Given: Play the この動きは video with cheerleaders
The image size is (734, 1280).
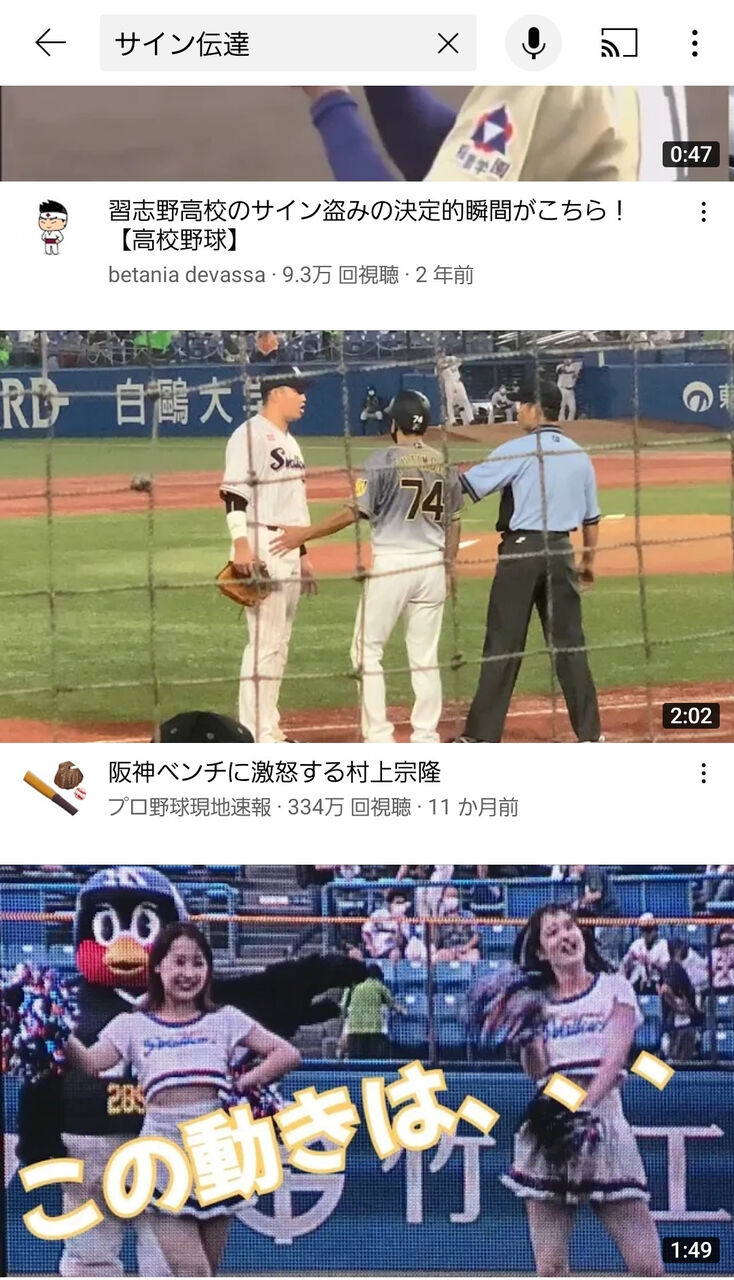Looking at the screenshot, I should click(x=367, y=1070).
